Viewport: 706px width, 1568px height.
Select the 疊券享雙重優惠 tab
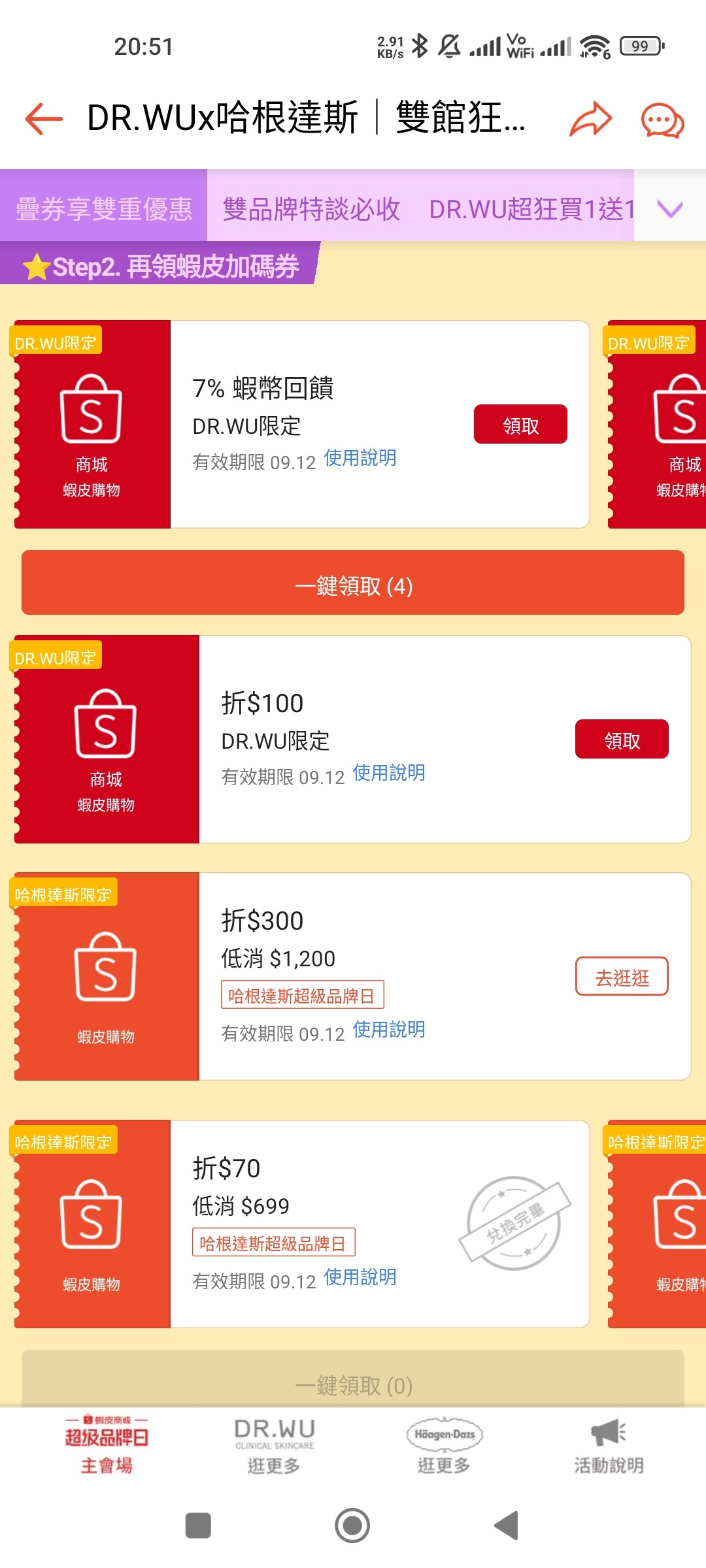click(104, 209)
